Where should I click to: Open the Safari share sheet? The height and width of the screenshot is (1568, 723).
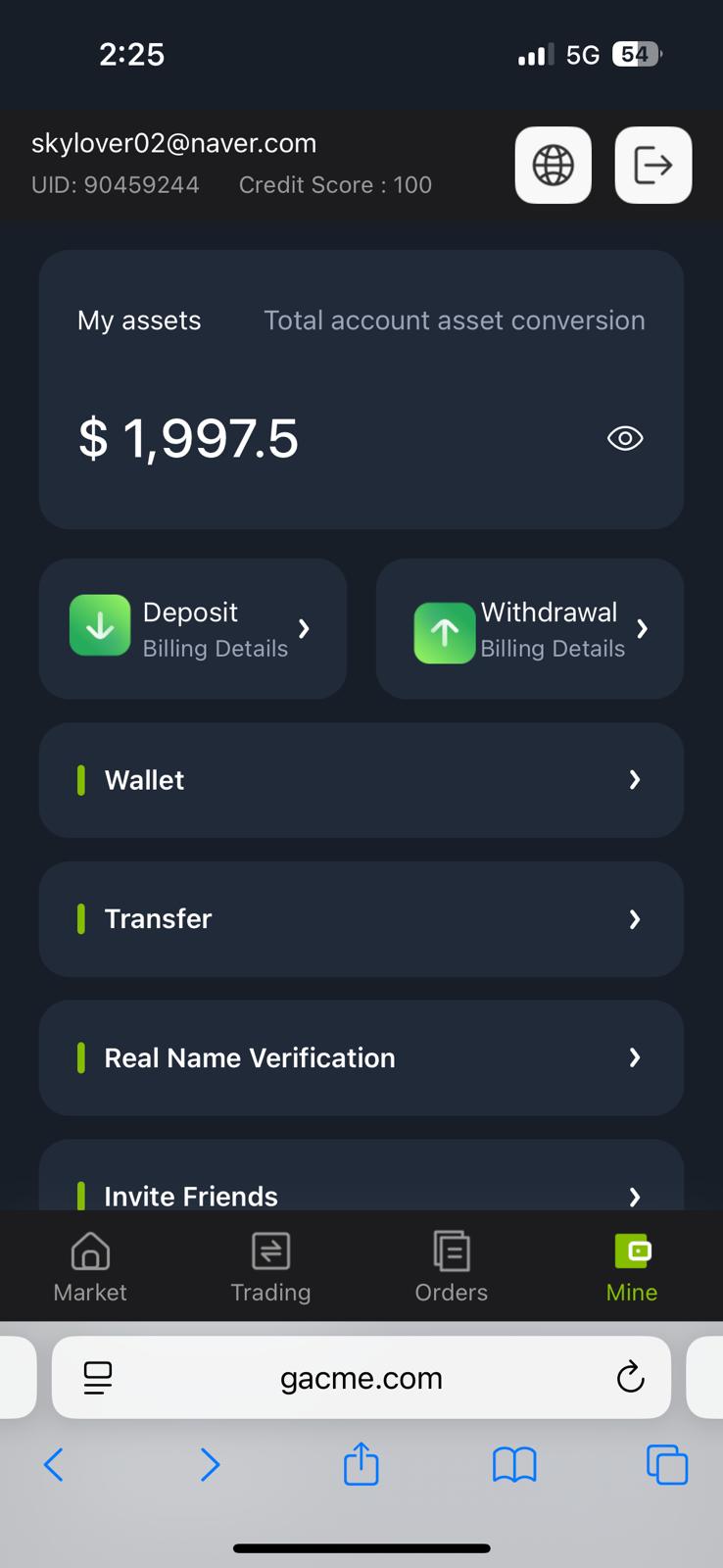coord(361,1463)
